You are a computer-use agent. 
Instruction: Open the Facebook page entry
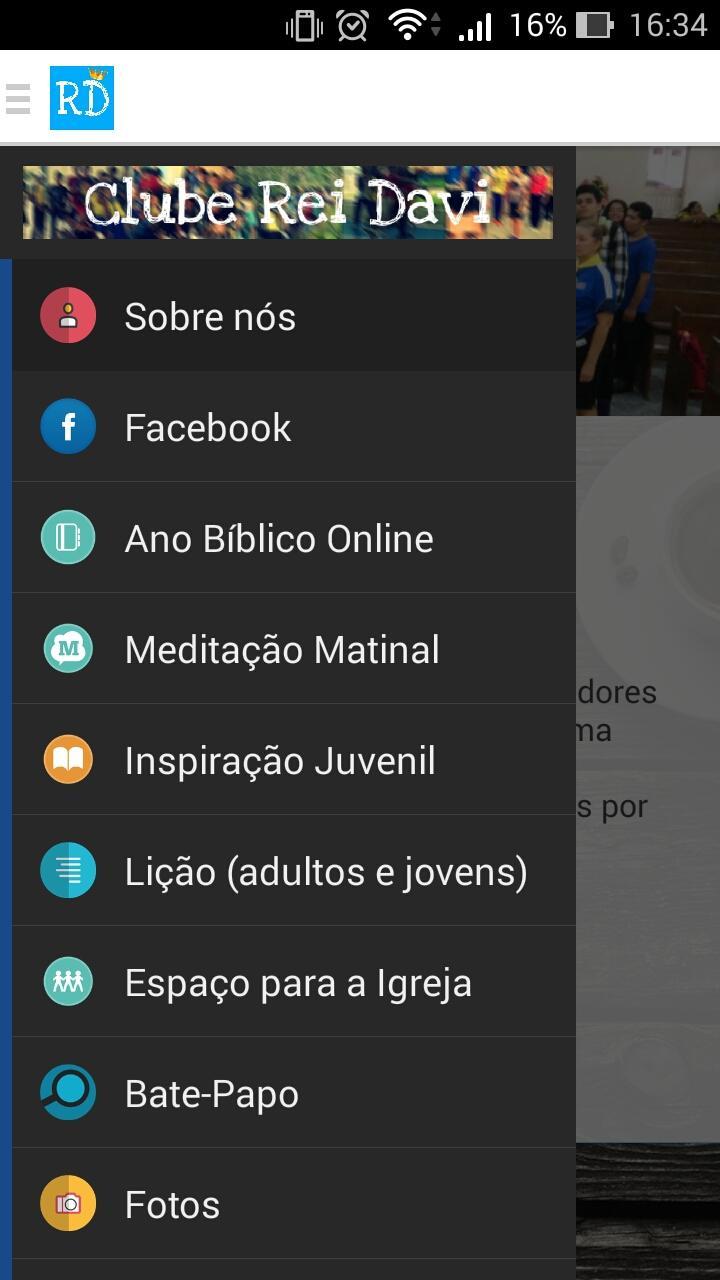coord(290,427)
